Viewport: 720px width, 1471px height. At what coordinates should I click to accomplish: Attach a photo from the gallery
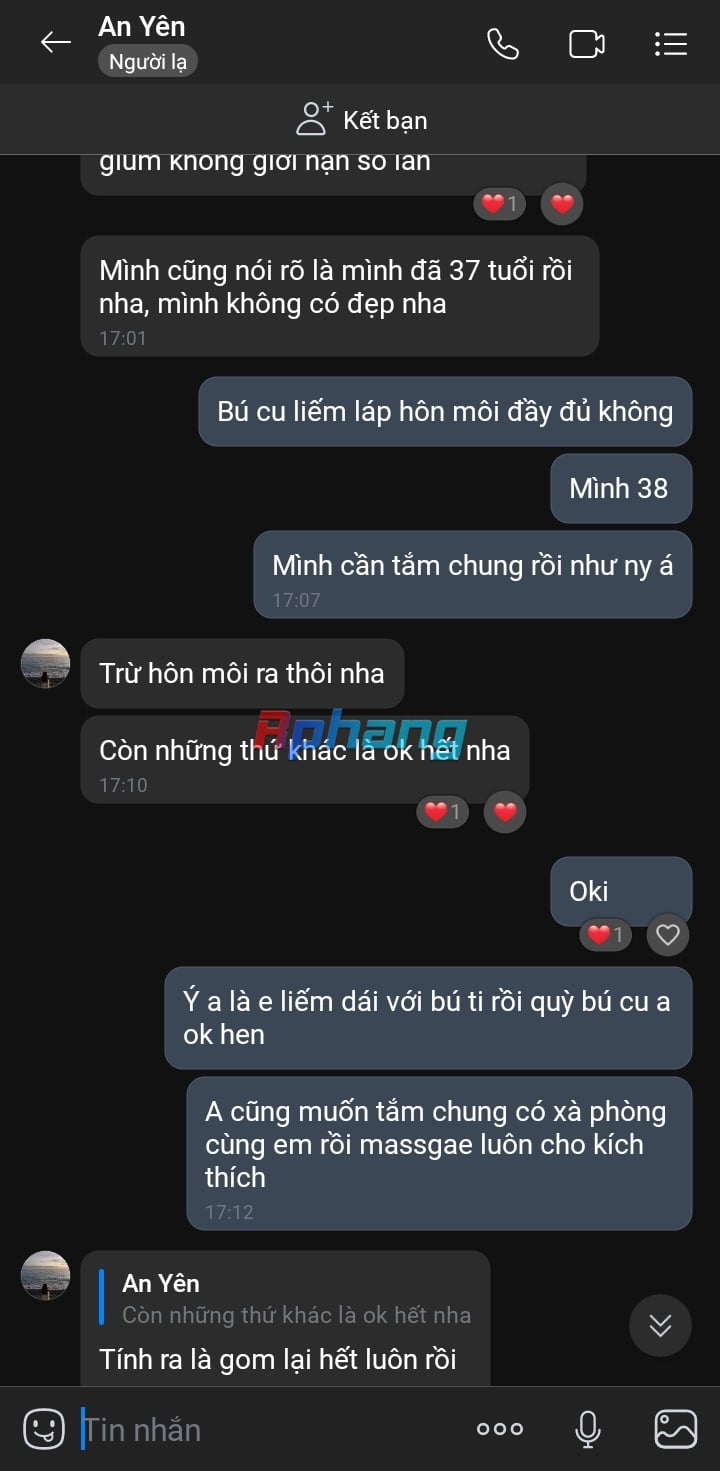tap(676, 1429)
